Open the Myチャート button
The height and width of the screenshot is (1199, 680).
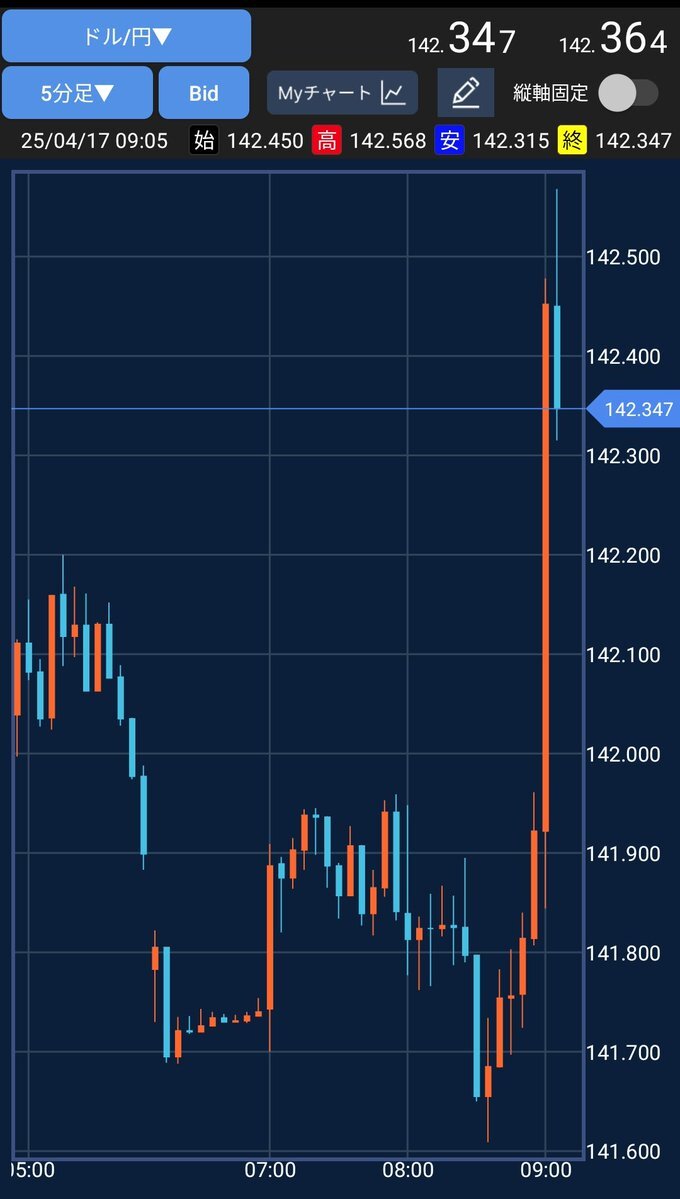342,93
